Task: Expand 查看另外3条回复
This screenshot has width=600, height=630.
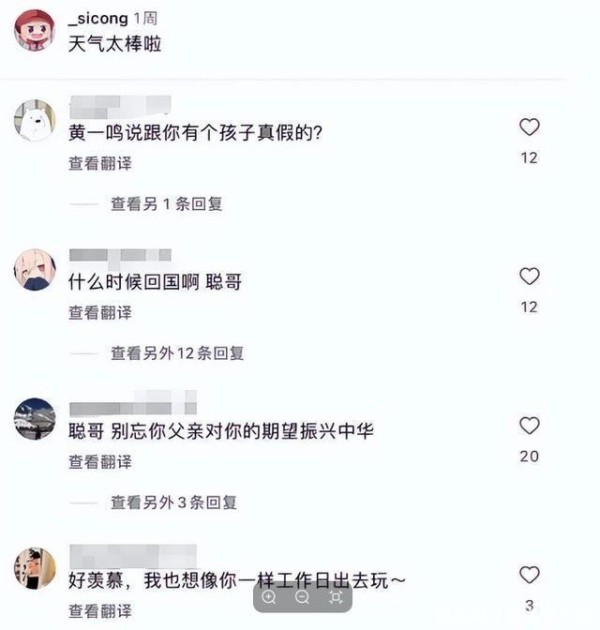Action: point(173,502)
